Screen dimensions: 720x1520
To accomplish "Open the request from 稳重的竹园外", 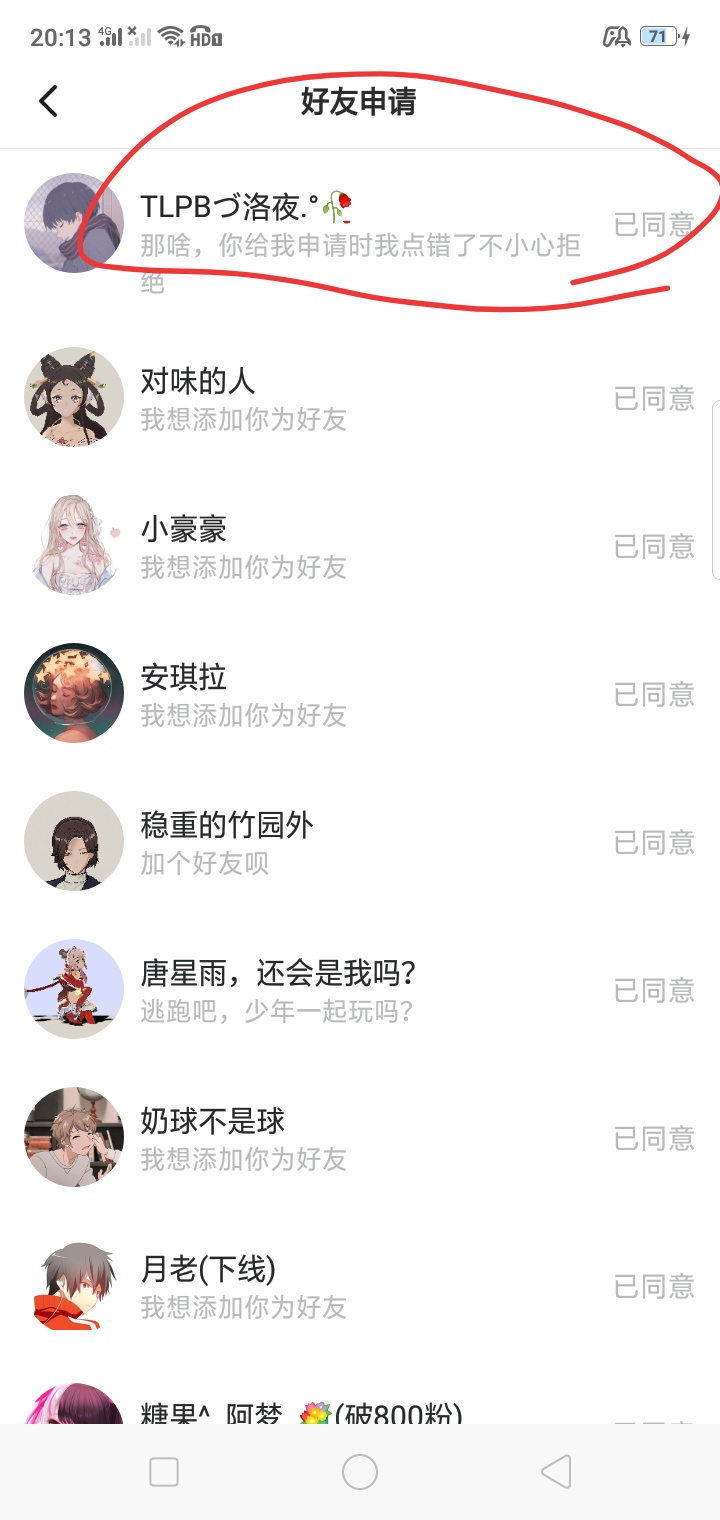I will (x=360, y=842).
